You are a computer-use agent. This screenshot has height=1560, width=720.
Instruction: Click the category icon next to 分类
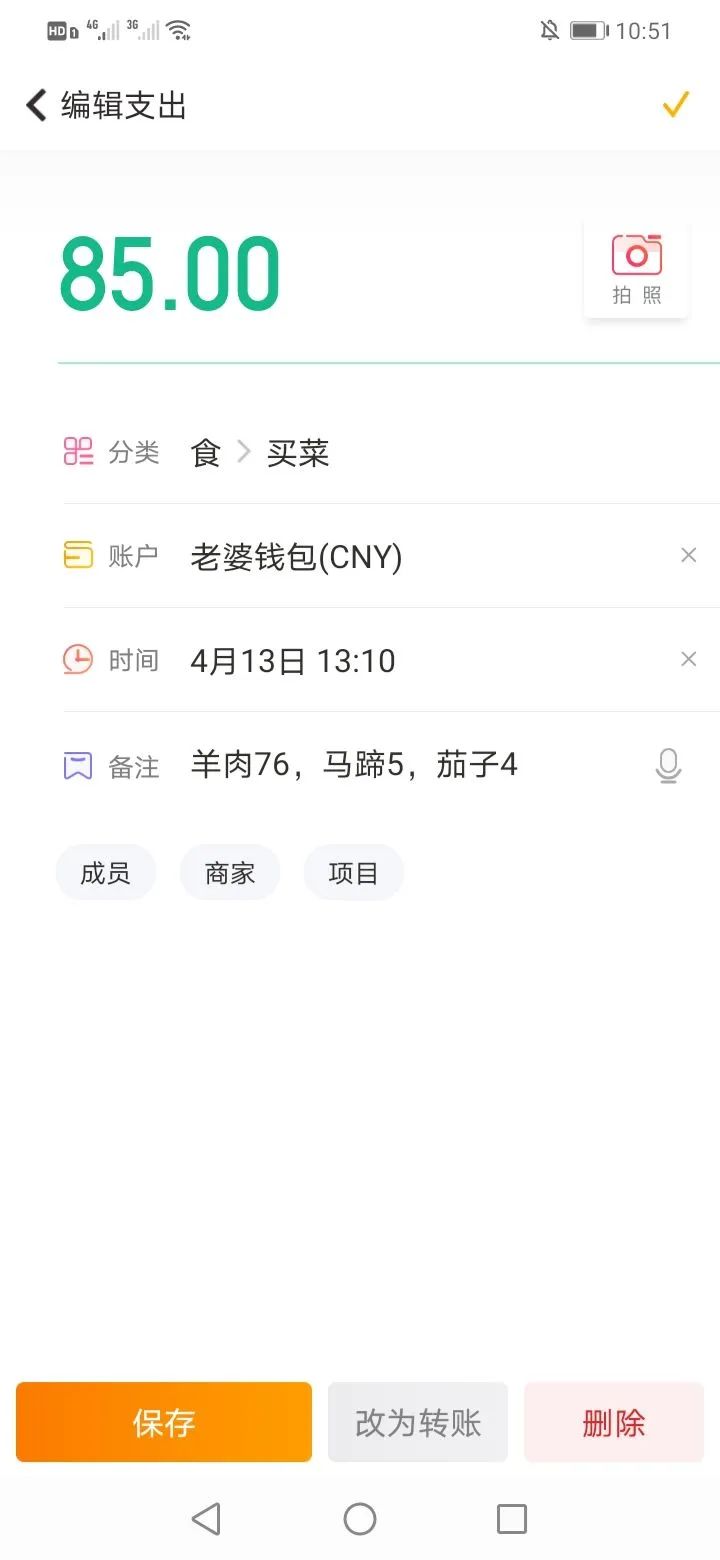click(x=78, y=451)
